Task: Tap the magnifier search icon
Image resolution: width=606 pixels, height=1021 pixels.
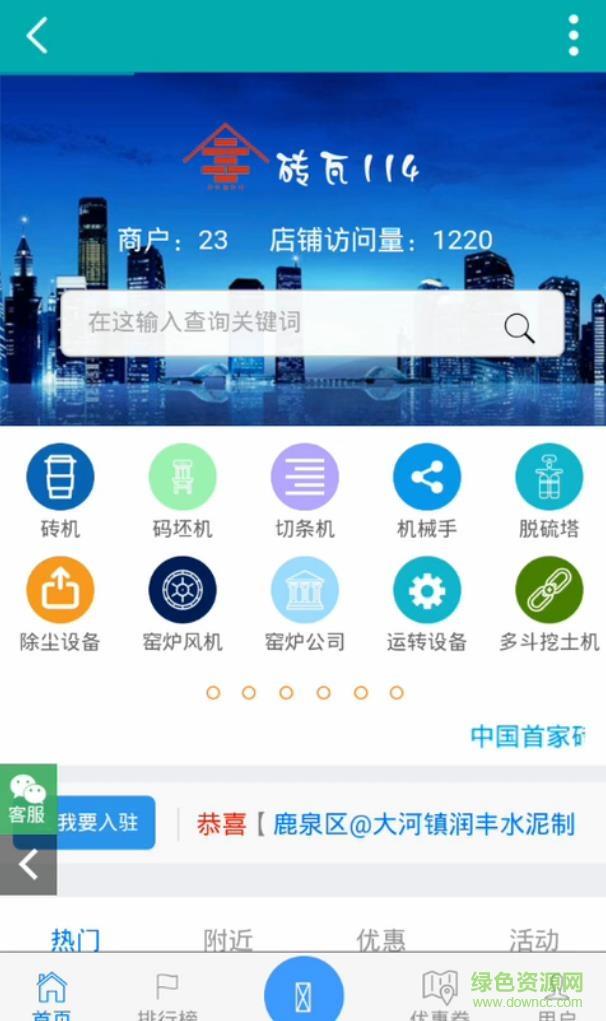Action: 519,327
